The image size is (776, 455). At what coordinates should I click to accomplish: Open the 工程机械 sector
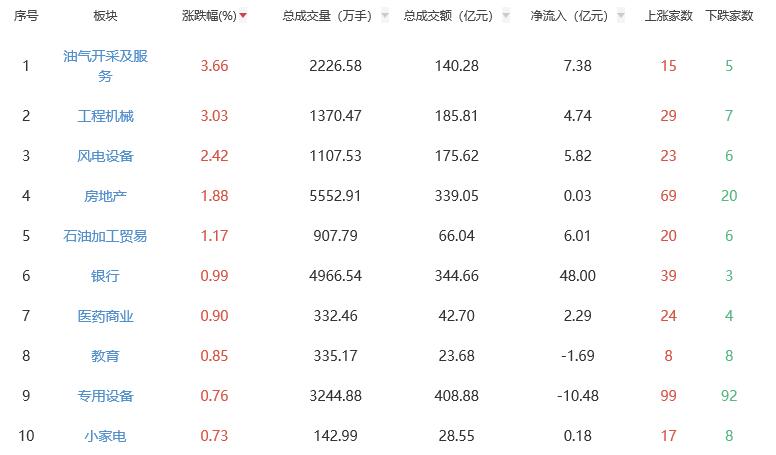105,116
